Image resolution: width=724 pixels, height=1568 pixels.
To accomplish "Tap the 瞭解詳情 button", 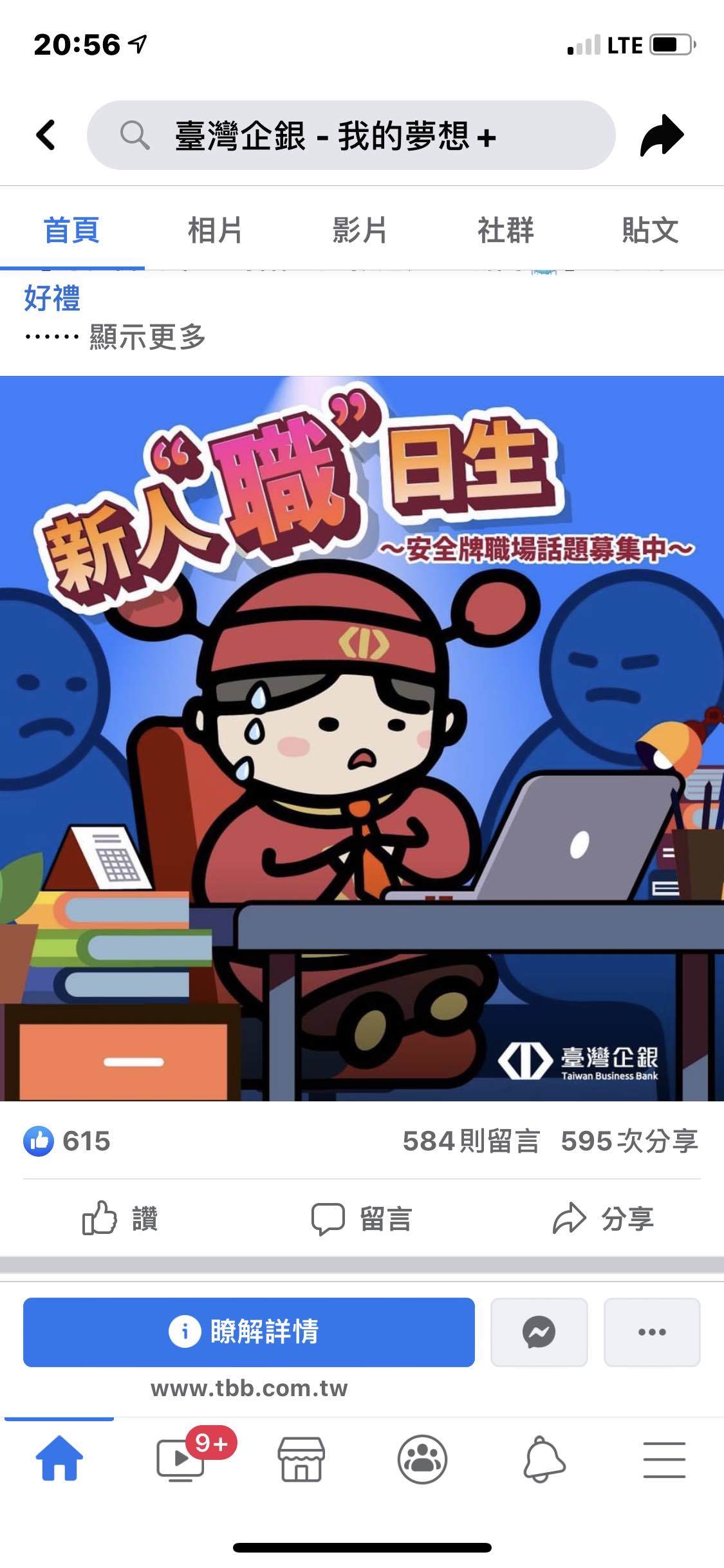I will coord(249,1332).
